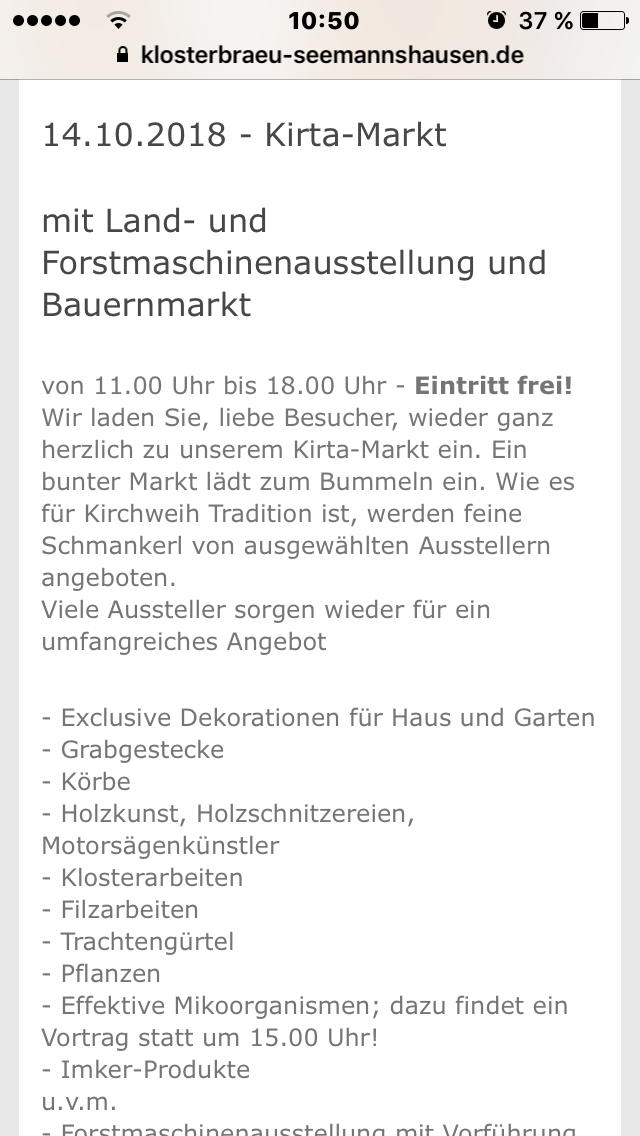This screenshot has width=640, height=1136.
Task: Tap the klosterbraeu-seemannshausen.de address bar
Action: click(x=320, y=55)
